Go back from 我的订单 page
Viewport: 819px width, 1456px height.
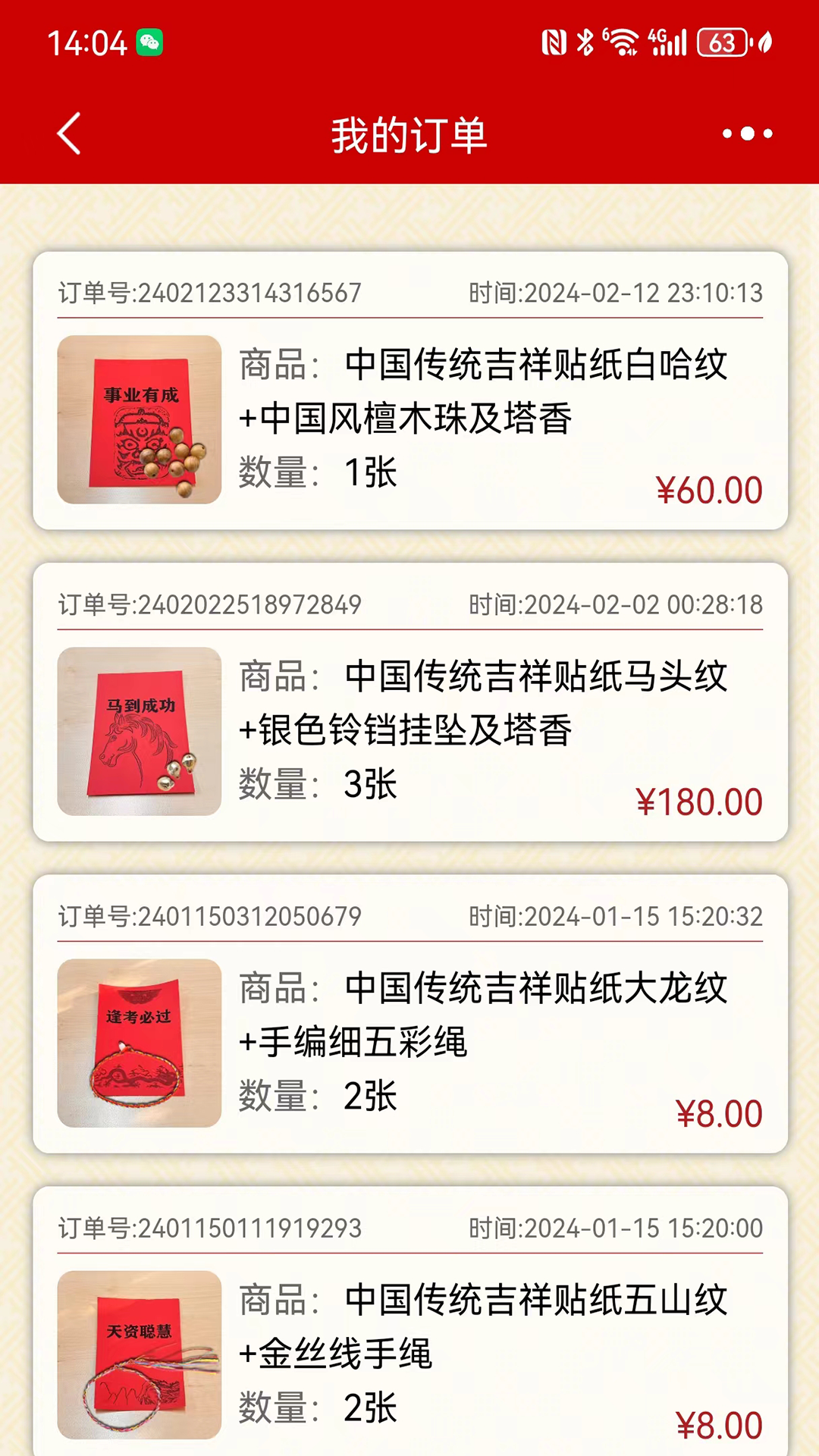click(69, 134)
